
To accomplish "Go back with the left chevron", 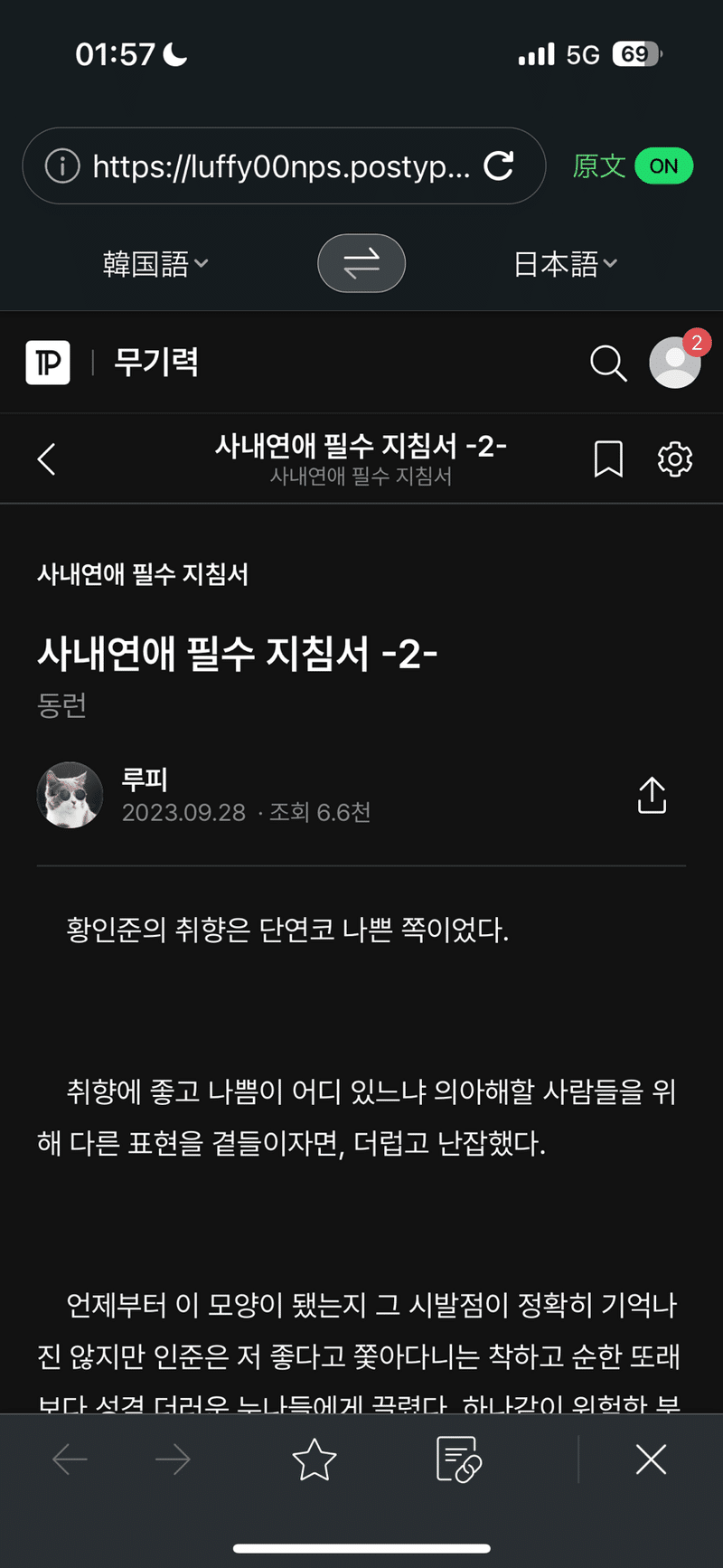I will tap(47, 458).
